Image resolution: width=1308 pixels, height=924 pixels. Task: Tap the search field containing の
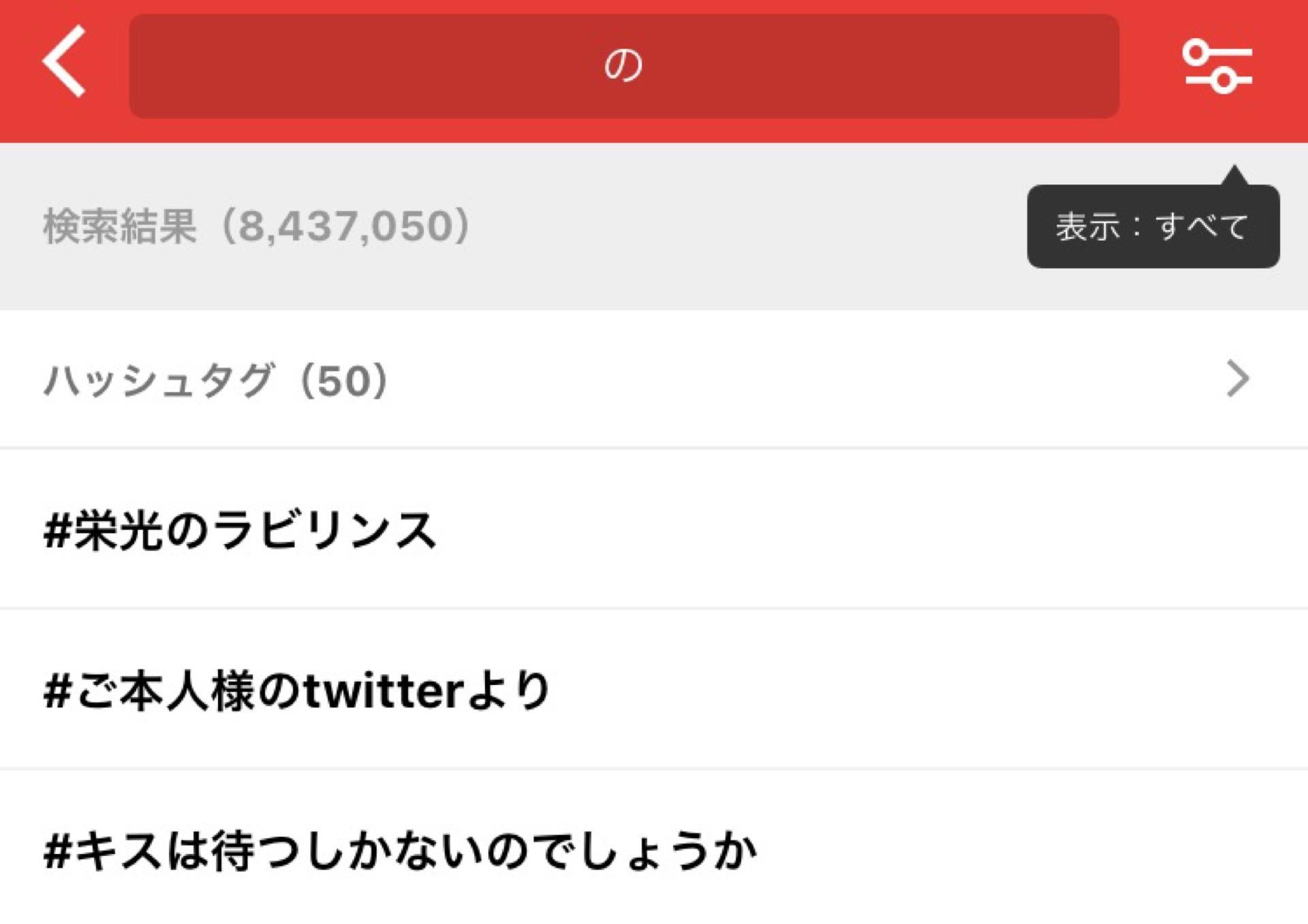click(x=623, y=66)
